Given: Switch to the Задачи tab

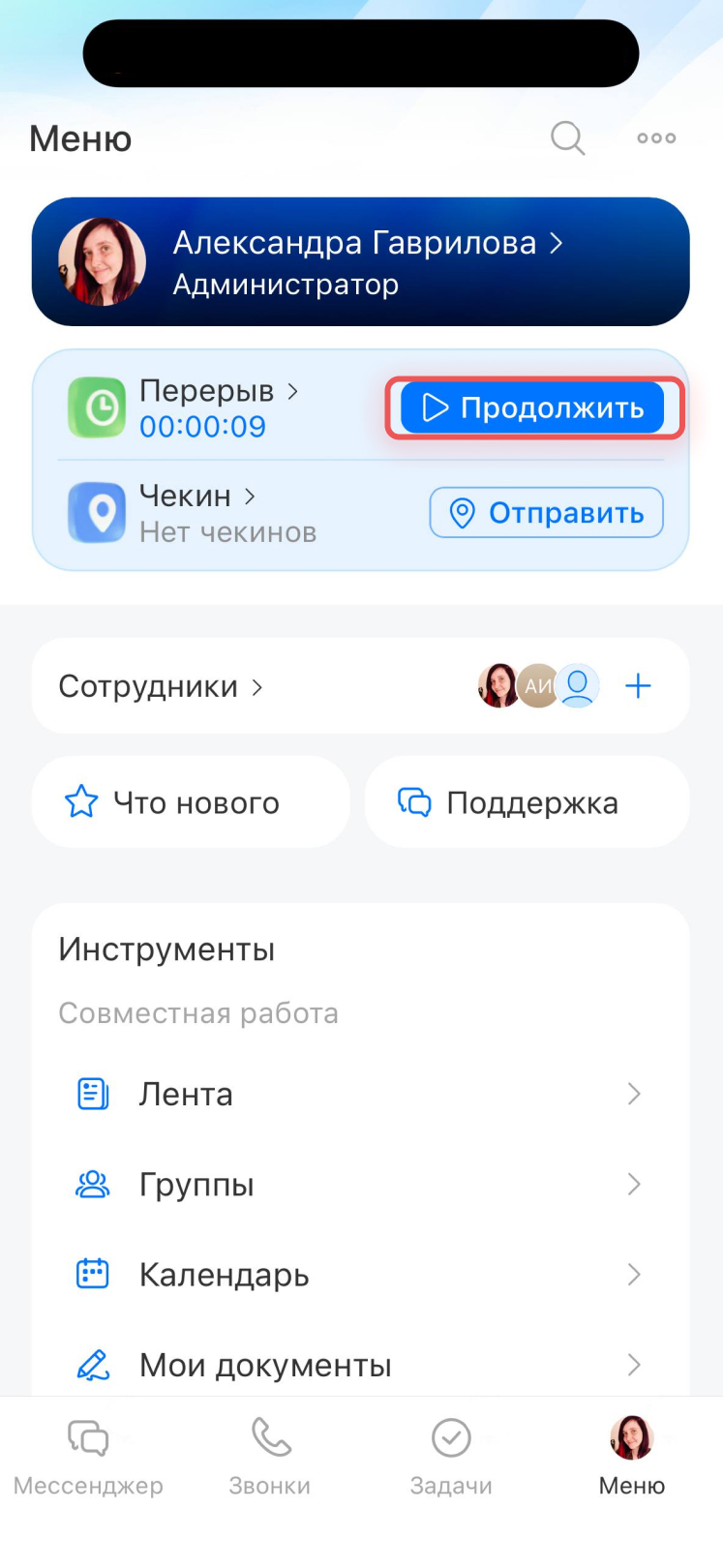Looking at the screenshot, I should coord(451,1457).
